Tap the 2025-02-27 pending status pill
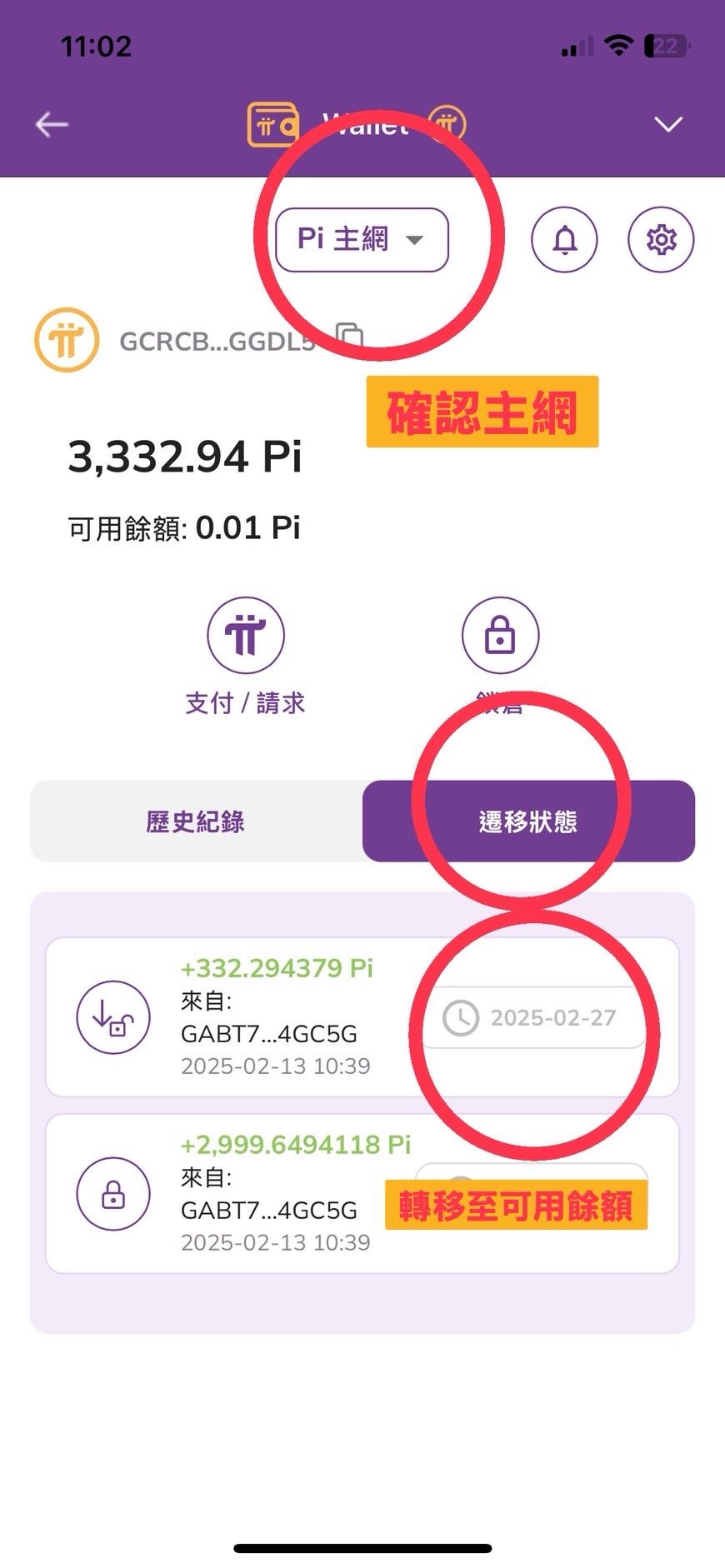Viewport: 725px width, 1568px height. coord(533,1016)
